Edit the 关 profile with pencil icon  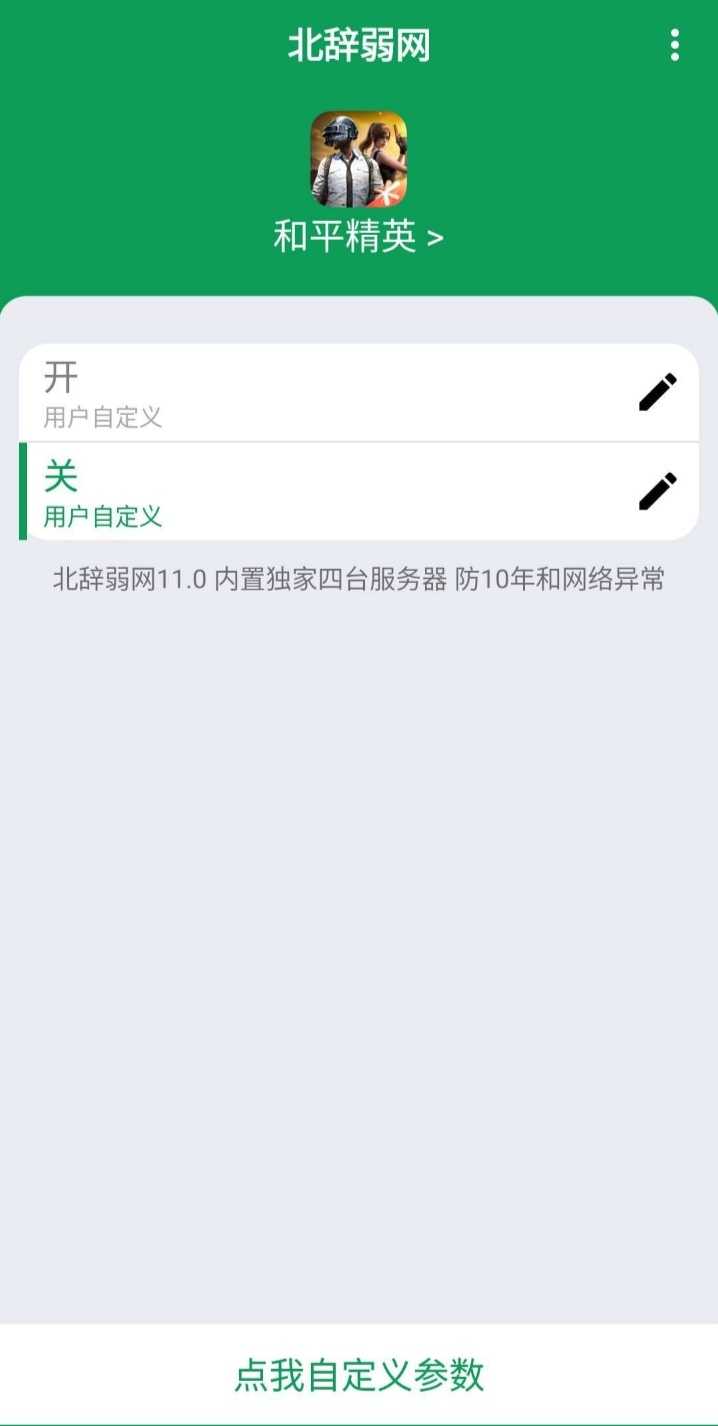click(657, 491)
